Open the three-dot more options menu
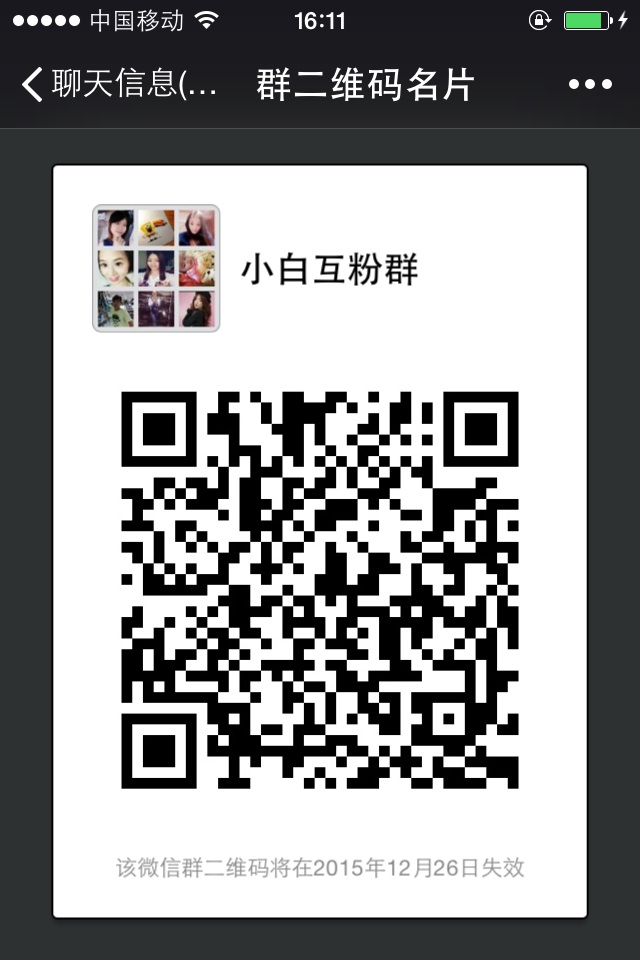 (590, 85)
